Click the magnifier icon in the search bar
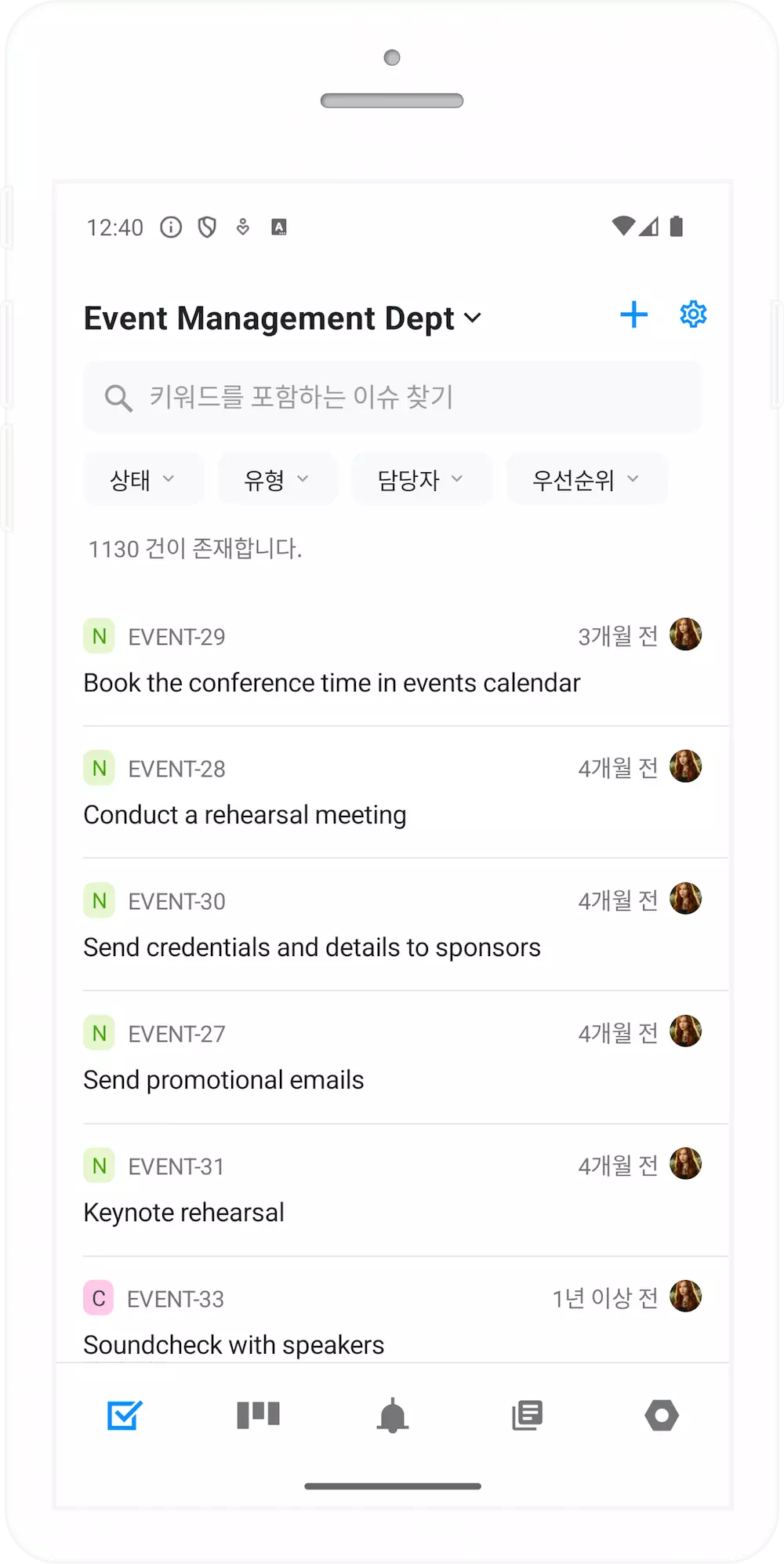 tap(118, 398)
